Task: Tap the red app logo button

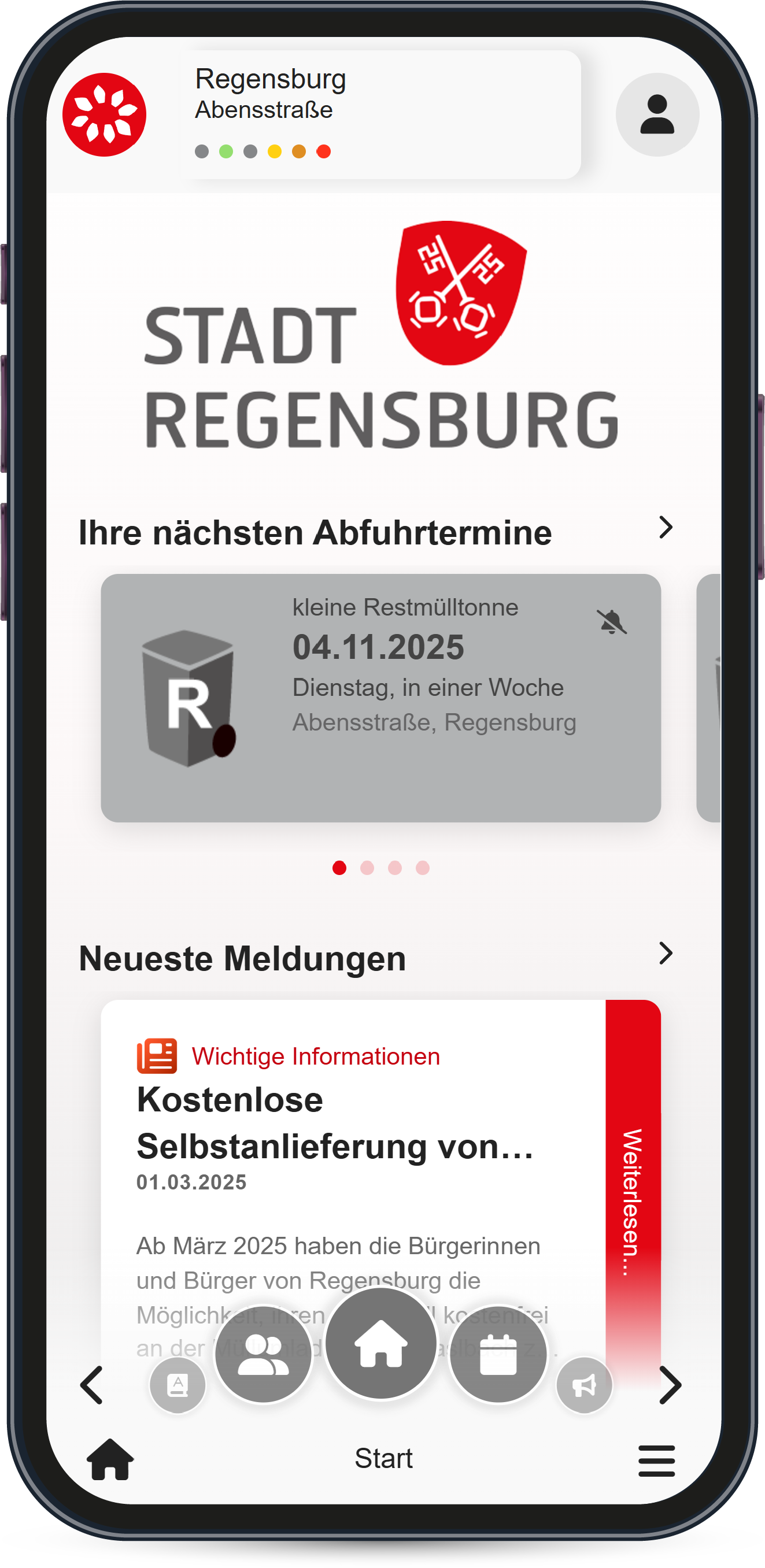Action: [x=104, y=114]
